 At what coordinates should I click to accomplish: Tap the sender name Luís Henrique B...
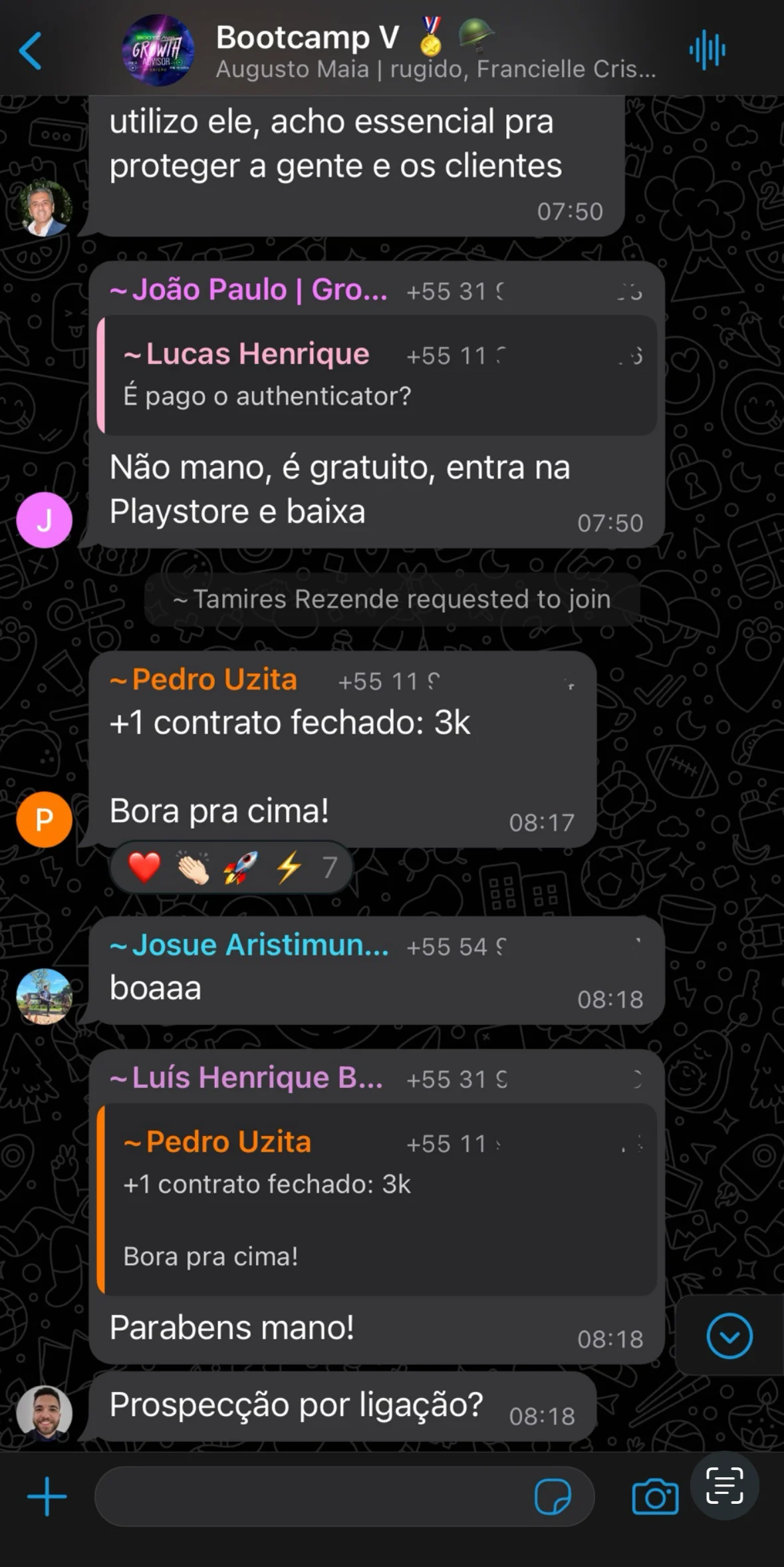pos(247,1077)
